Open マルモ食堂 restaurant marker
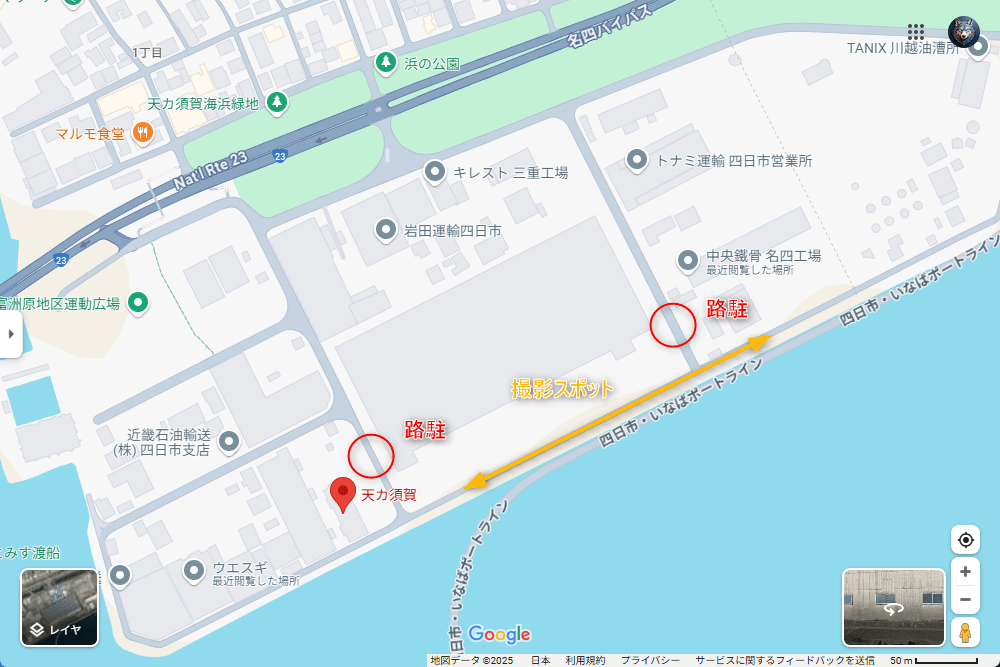The height and width of the screenshot is (667, 1000). [142, 132]
